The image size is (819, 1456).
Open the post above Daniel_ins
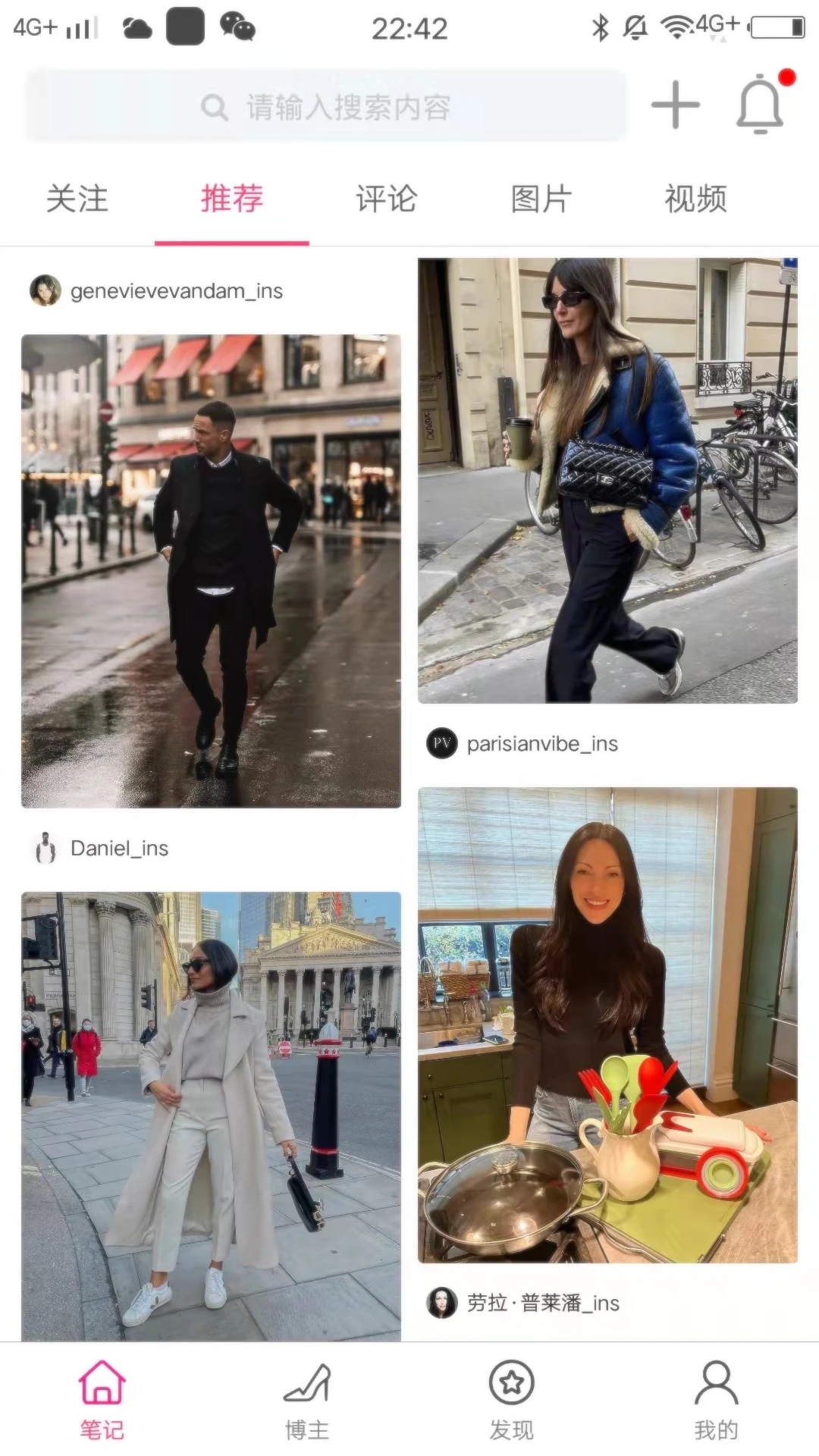point(211,570)
